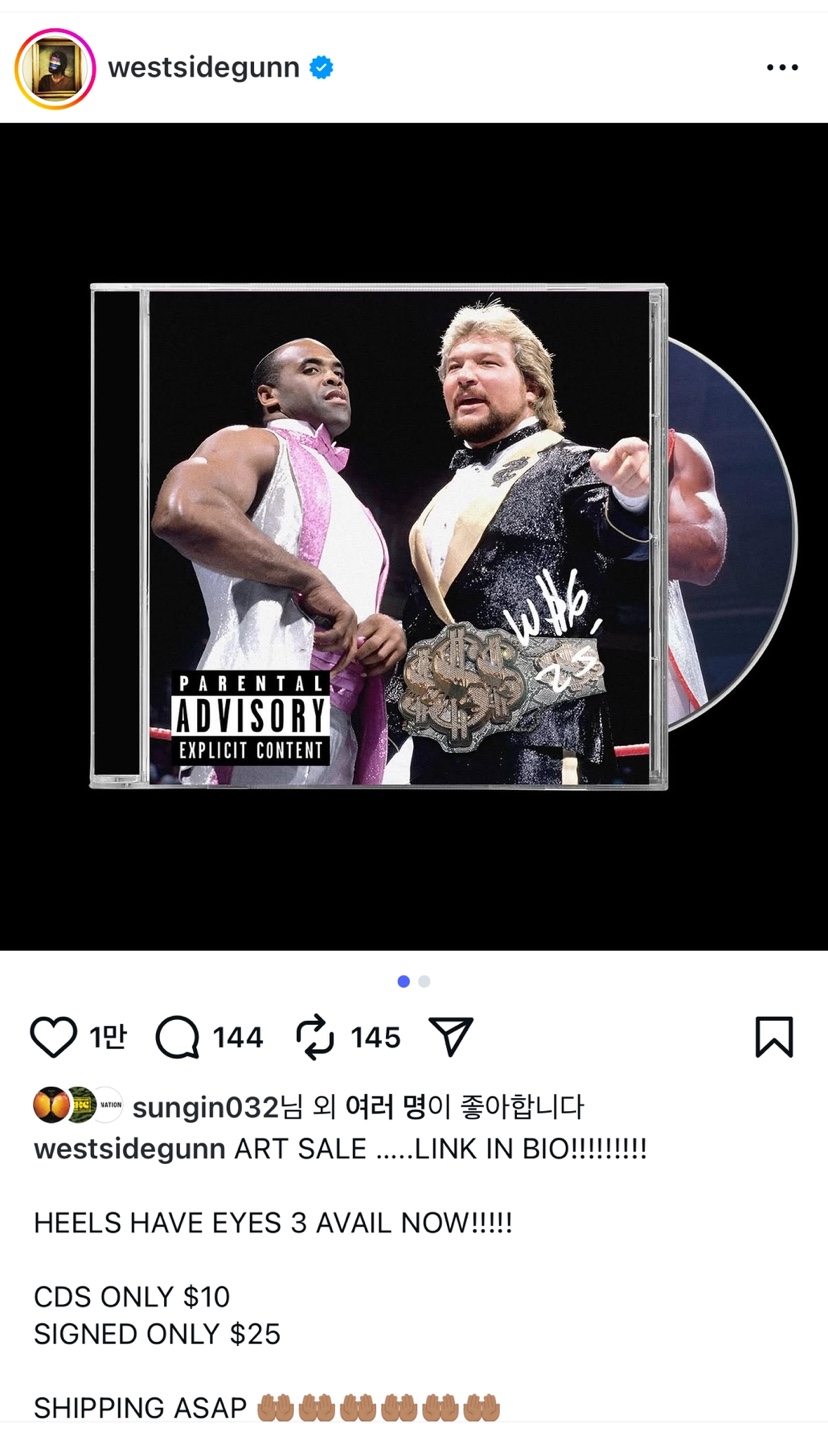The width and height of the screenshot is (828, 1440).
Task: Open the comments on this post
Action: click(x=178, y=1037)
